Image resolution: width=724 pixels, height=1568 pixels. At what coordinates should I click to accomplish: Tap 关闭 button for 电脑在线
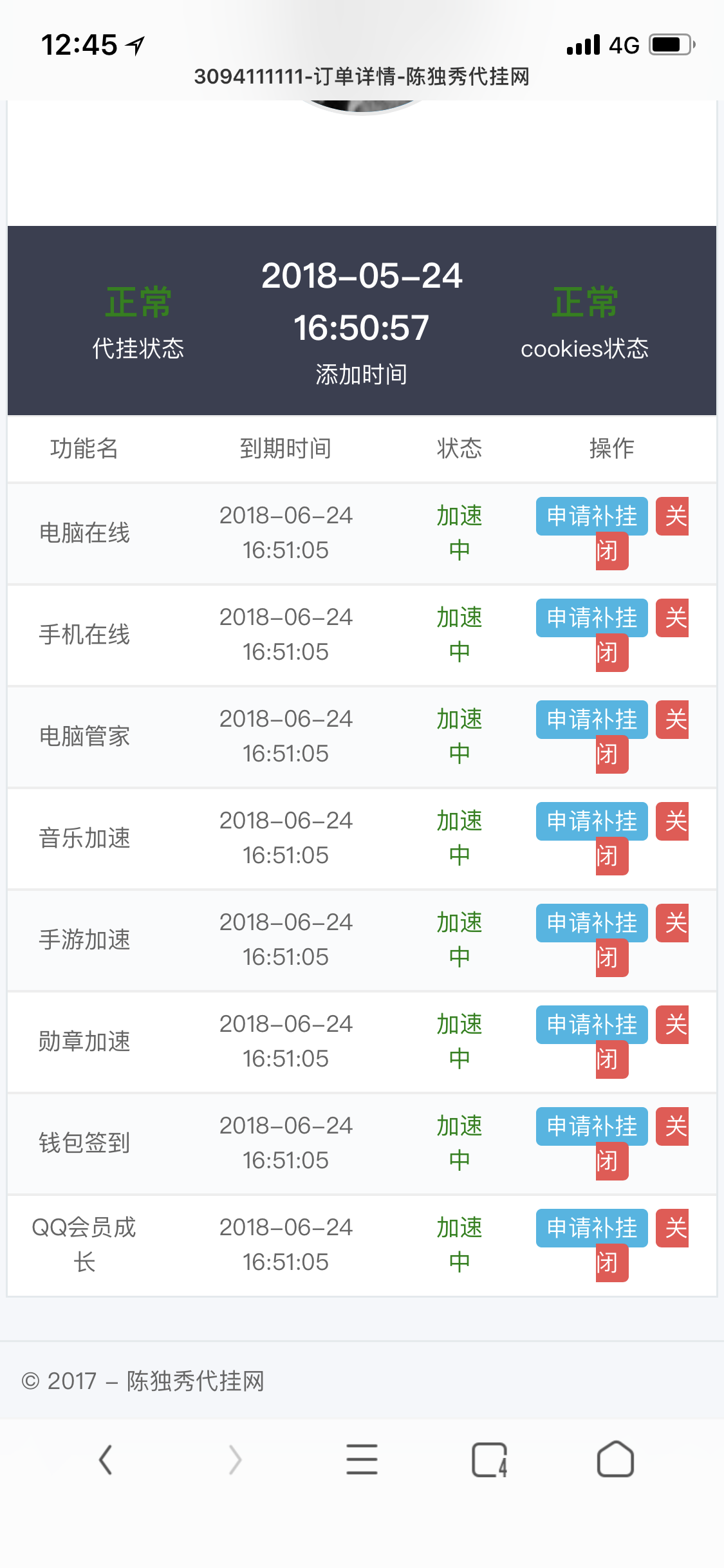pos(672,516)
